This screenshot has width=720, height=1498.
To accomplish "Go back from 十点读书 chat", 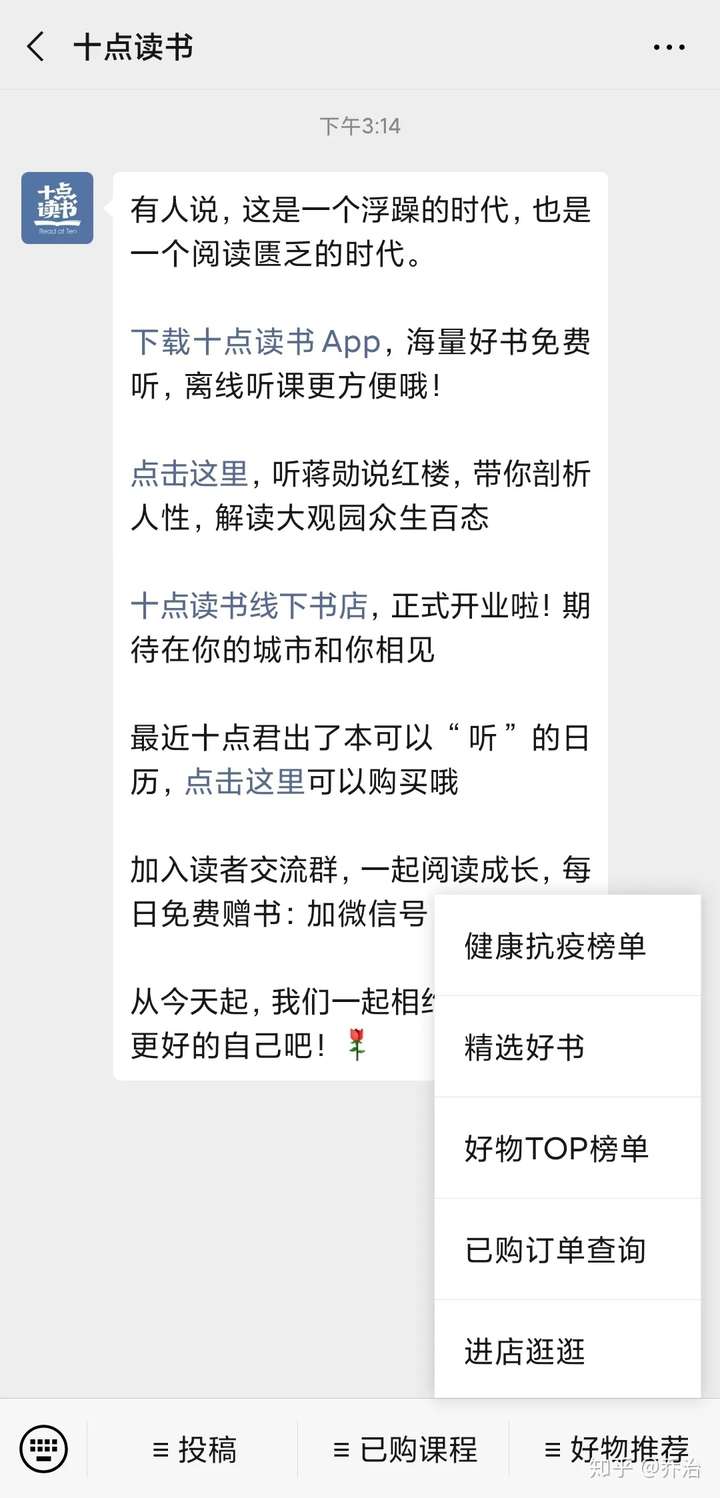I will (x=36, y=47).
